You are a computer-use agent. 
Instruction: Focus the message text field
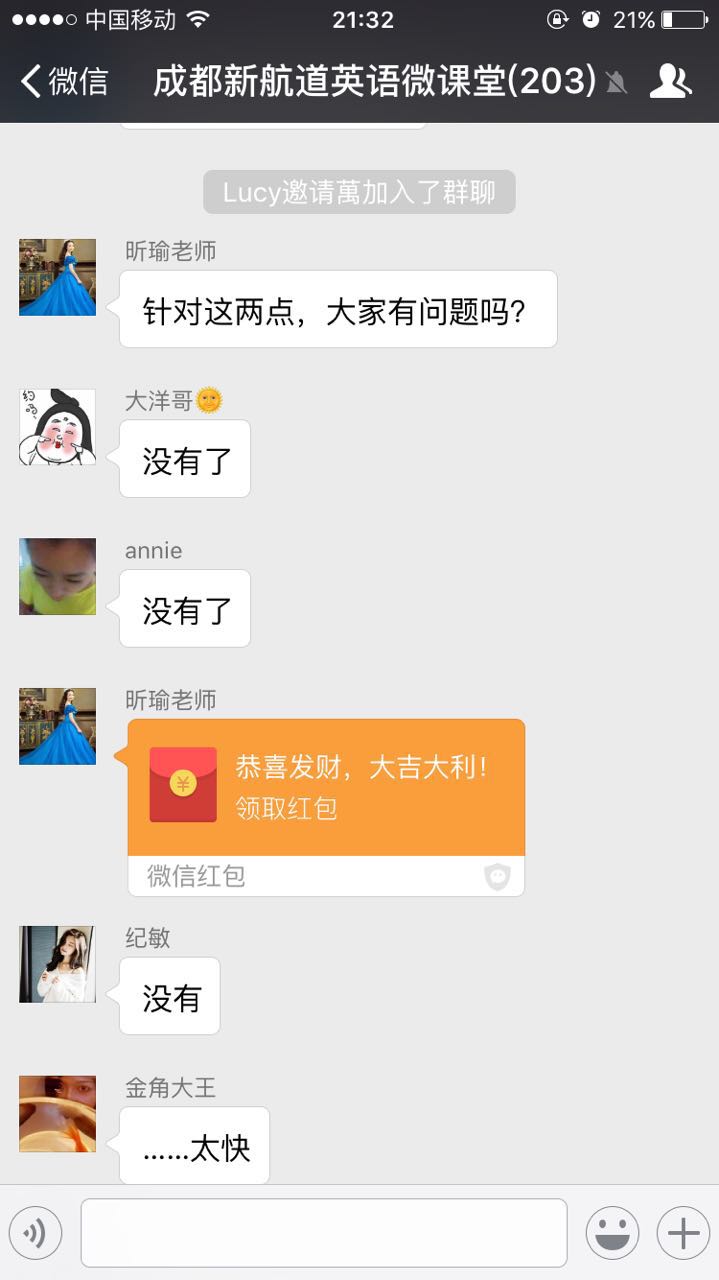coord(323,1233)
